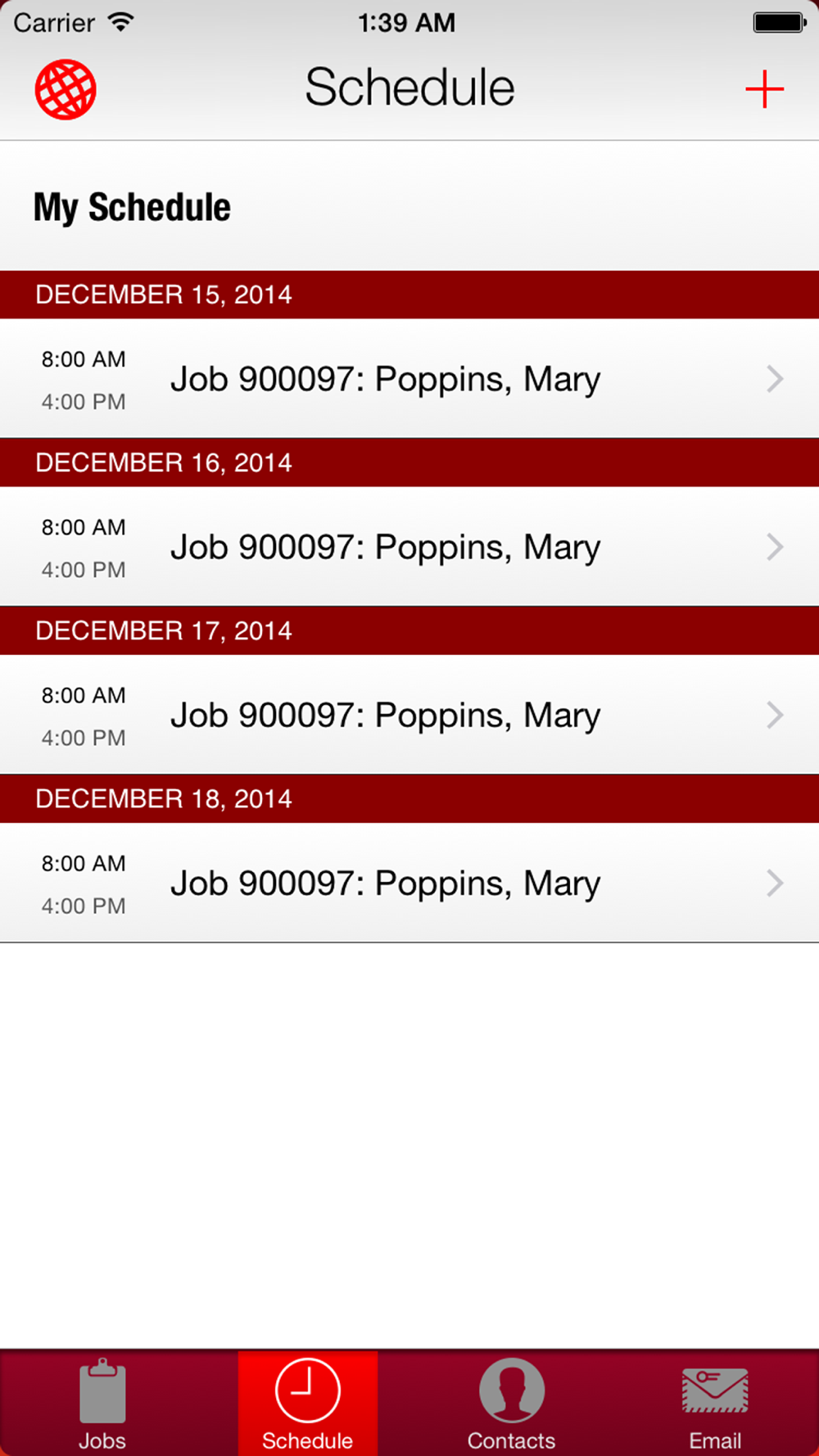Viewport: 819px width, 1456px height.
Task: Open the December 18 Job 900097 entry
Action: [x=409, y=883]
